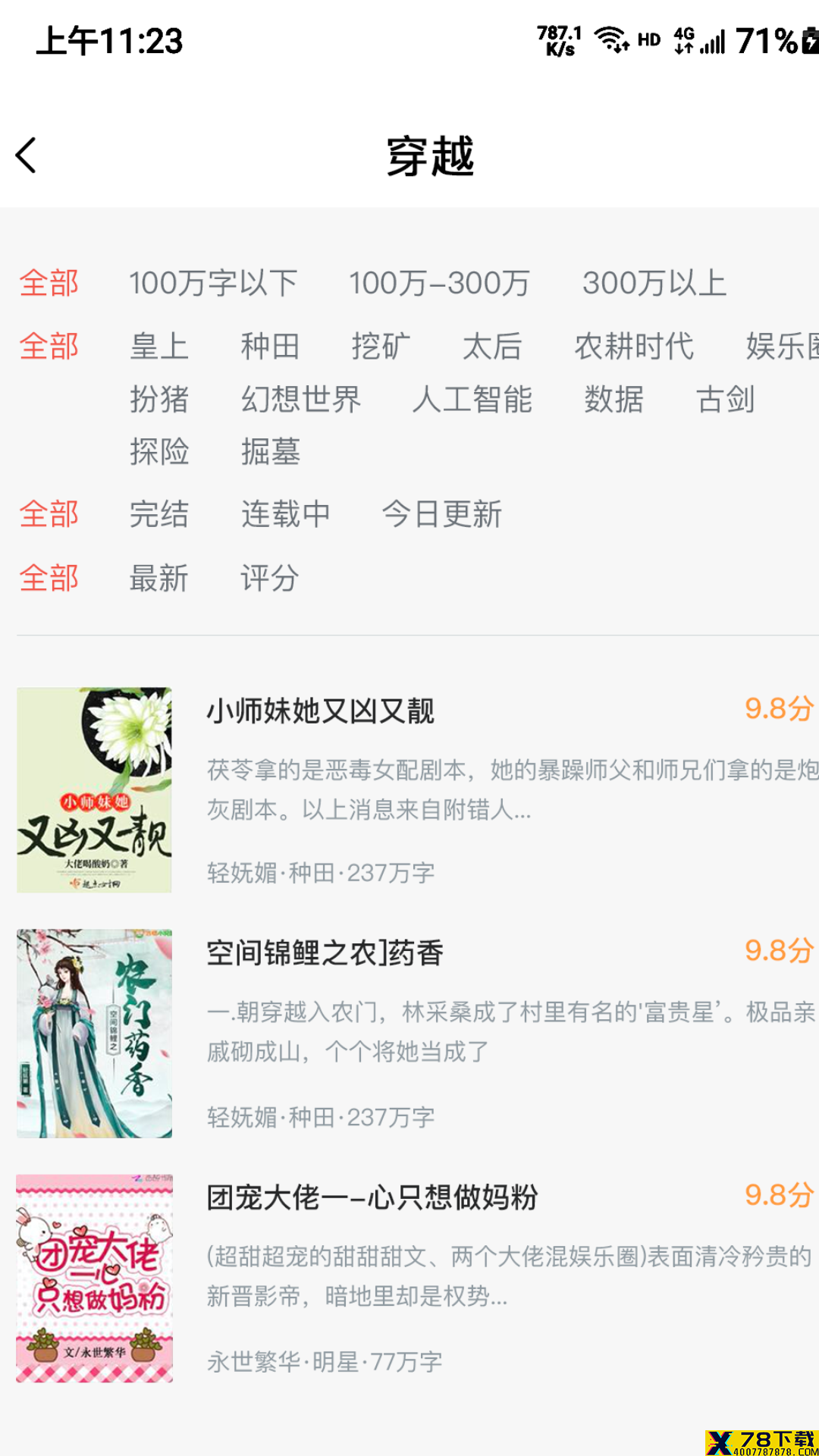Viewport: 819px width, 1456px height.
Task: Select the 幻想世界 tag
Action: pos(300,400)
